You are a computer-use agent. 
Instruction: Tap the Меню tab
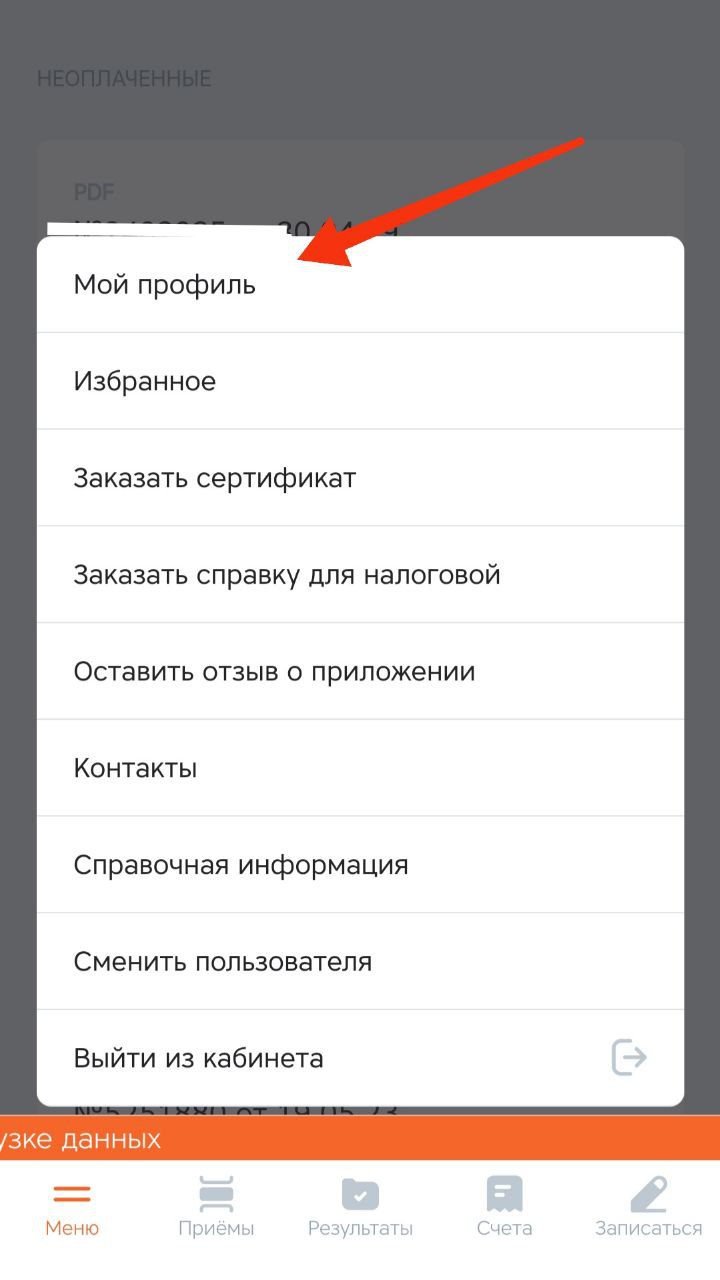(x=72, y=1208)
